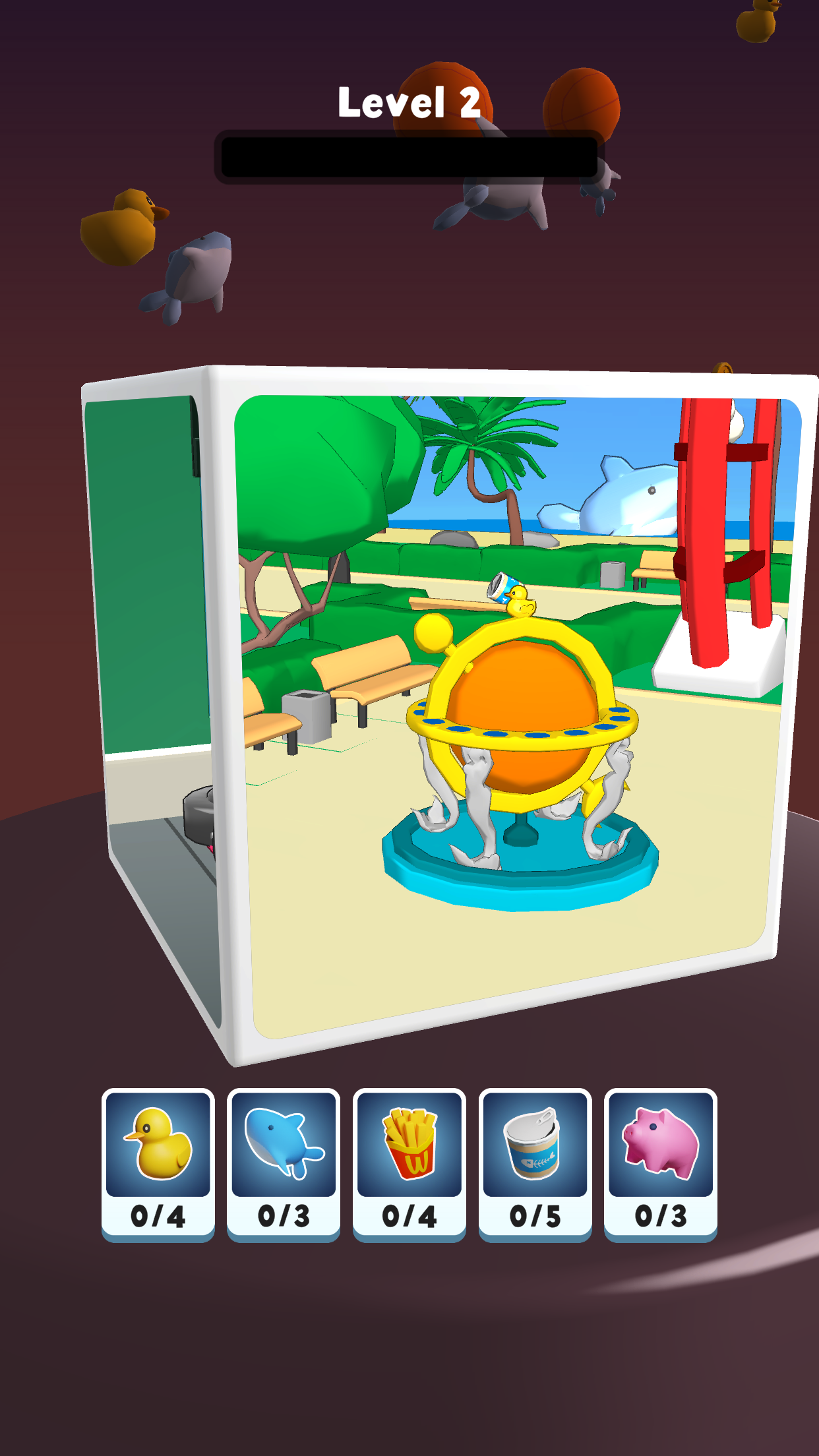Collect the yellow rubber duck atop the globe
Viewport: 819px width, 1456px height.
click(x=520, y=601)
